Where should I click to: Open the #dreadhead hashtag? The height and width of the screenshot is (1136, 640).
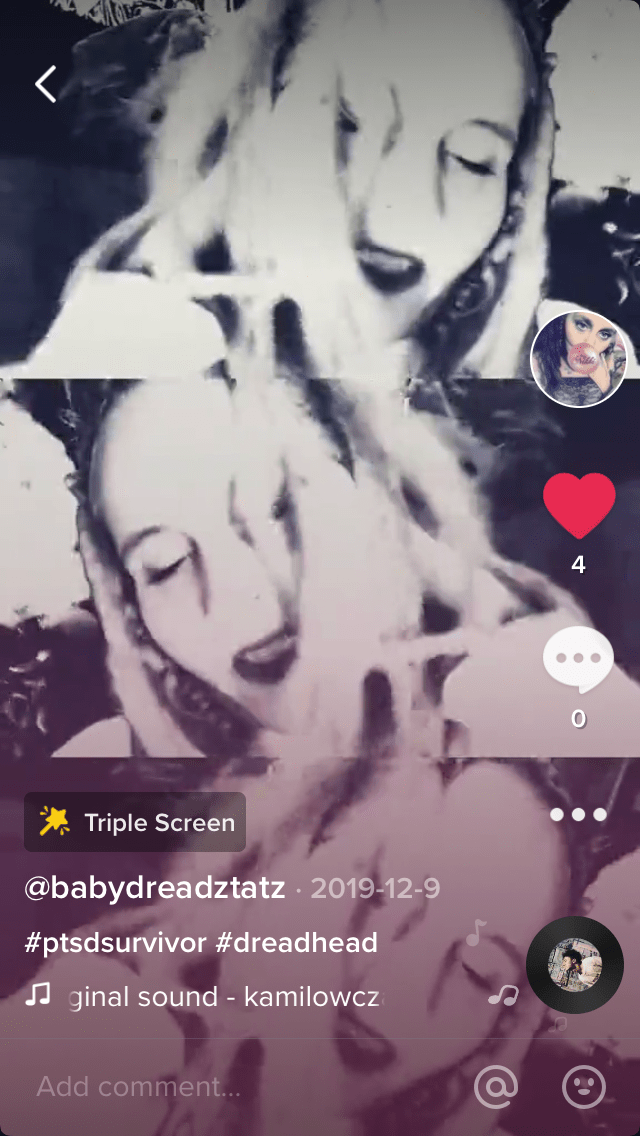click(x=296, y=942)
